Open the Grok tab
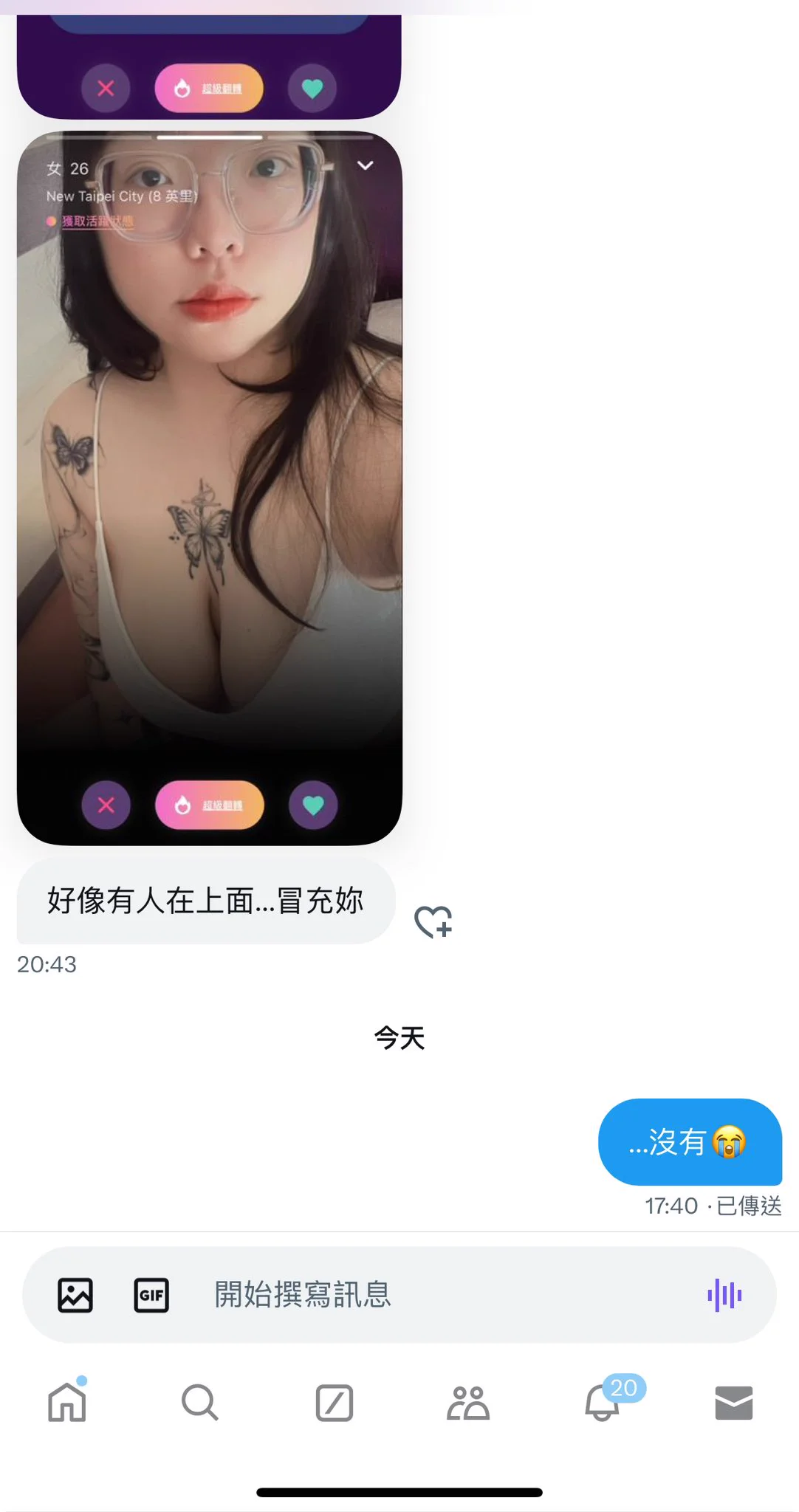Viewport: 799px width, 1512px height. pos(334,1402)
